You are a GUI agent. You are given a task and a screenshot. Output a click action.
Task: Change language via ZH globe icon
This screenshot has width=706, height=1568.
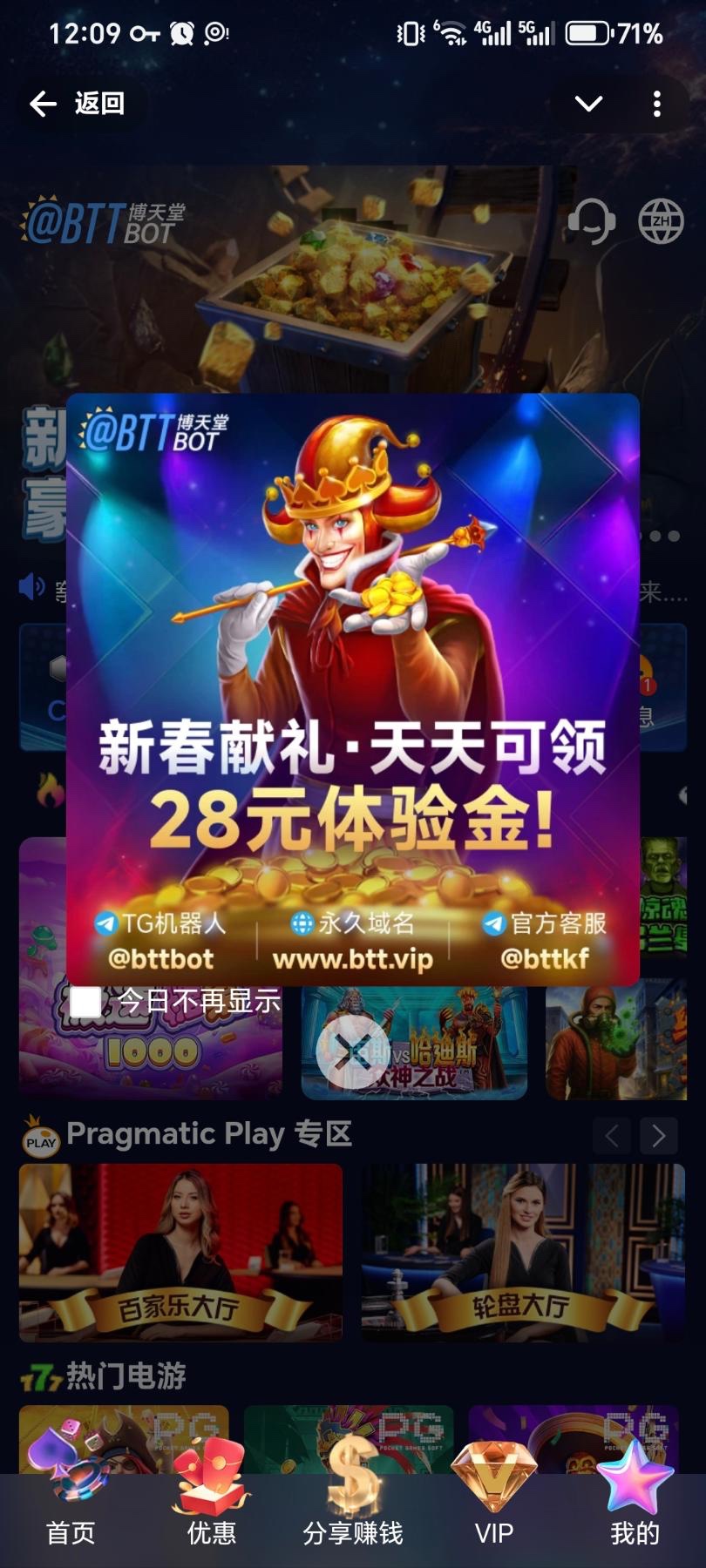point(662,221)
